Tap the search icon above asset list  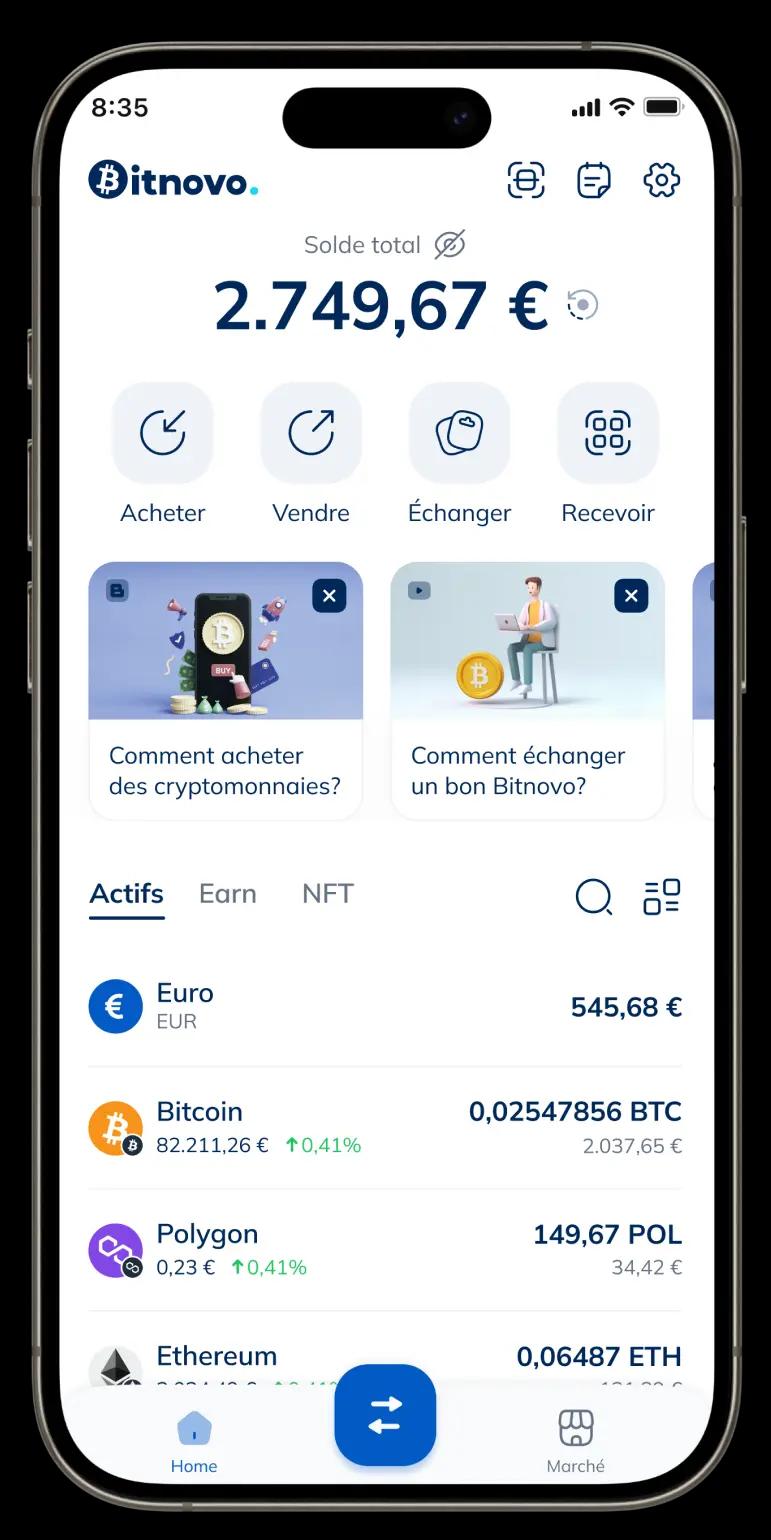(x=595, y=898)
